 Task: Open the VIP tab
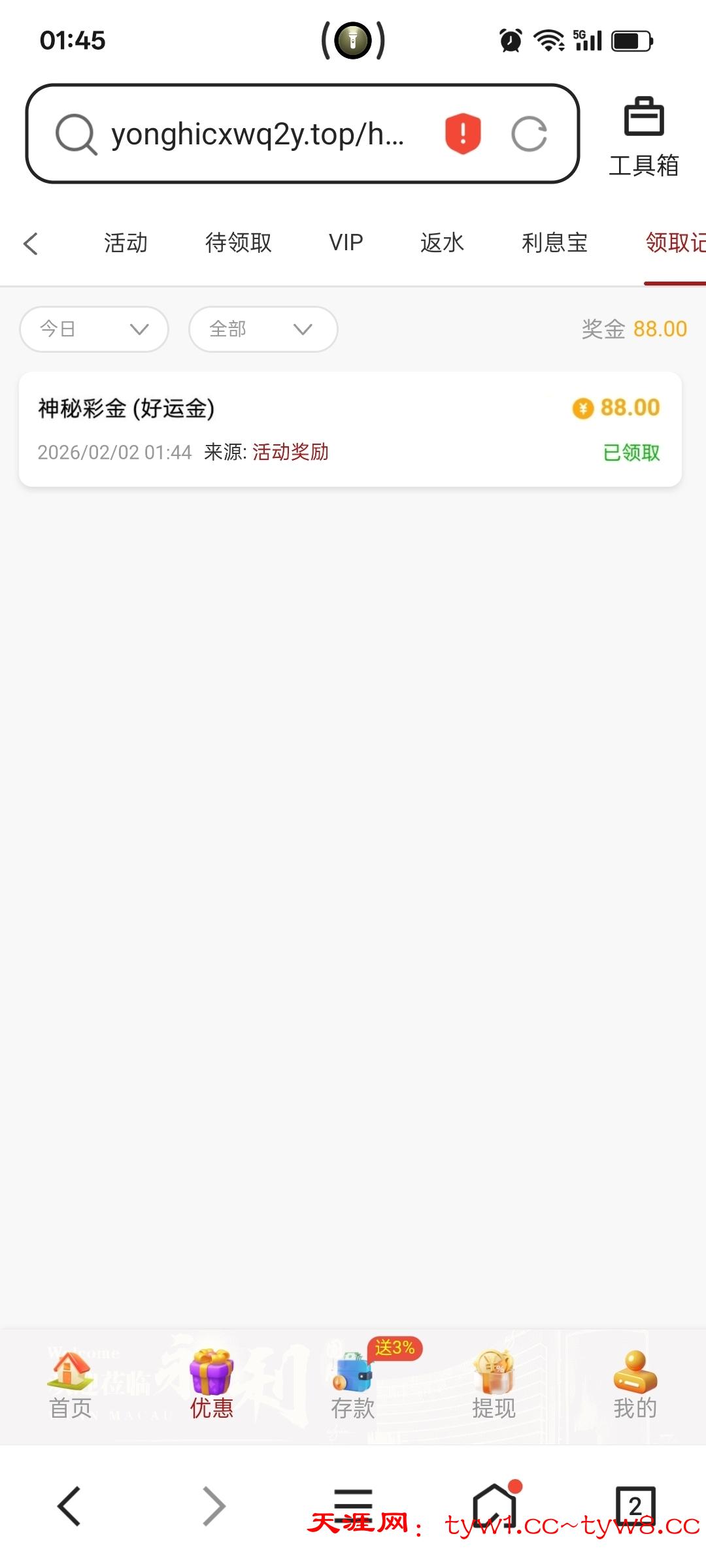[346, 243]
